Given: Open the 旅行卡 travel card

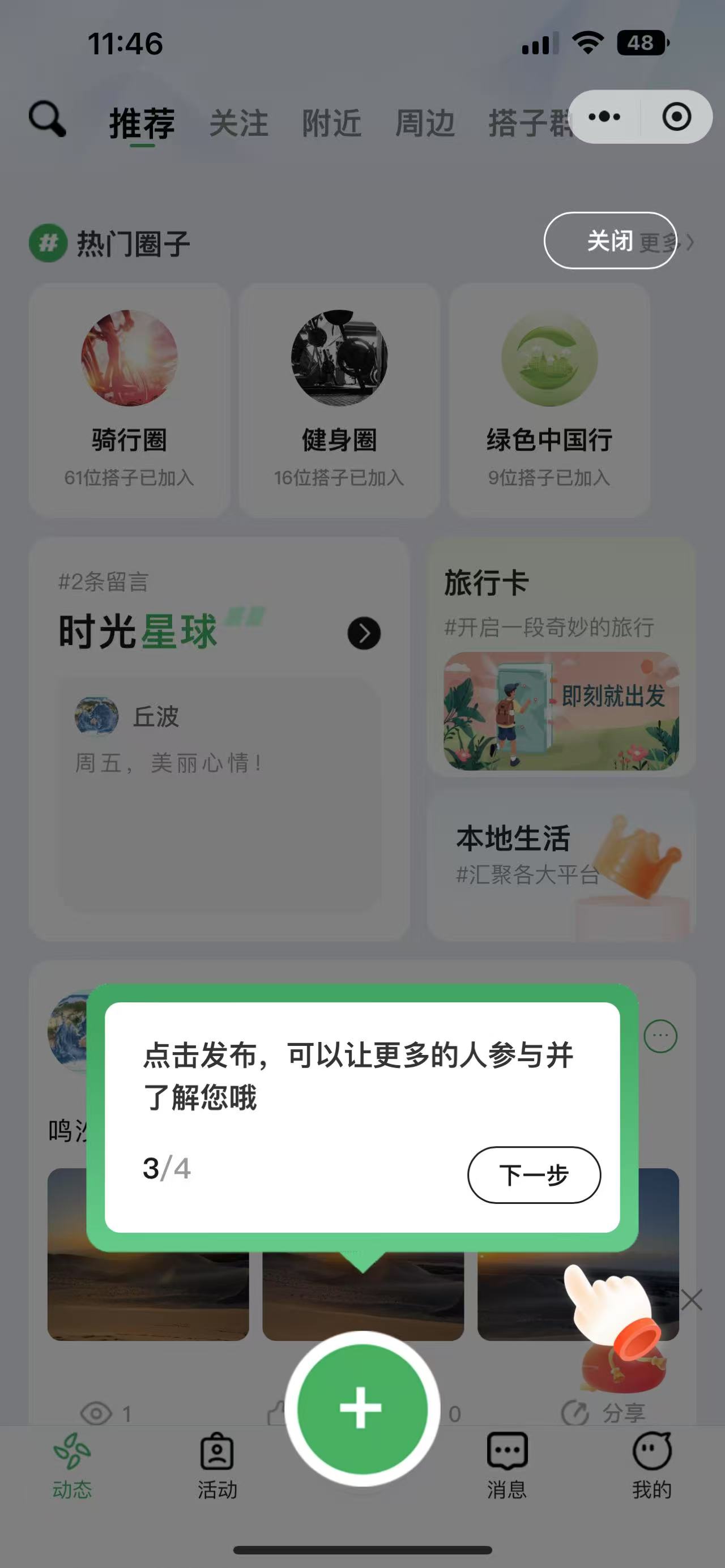Looking at the screenshot, I should pos(561,657).
